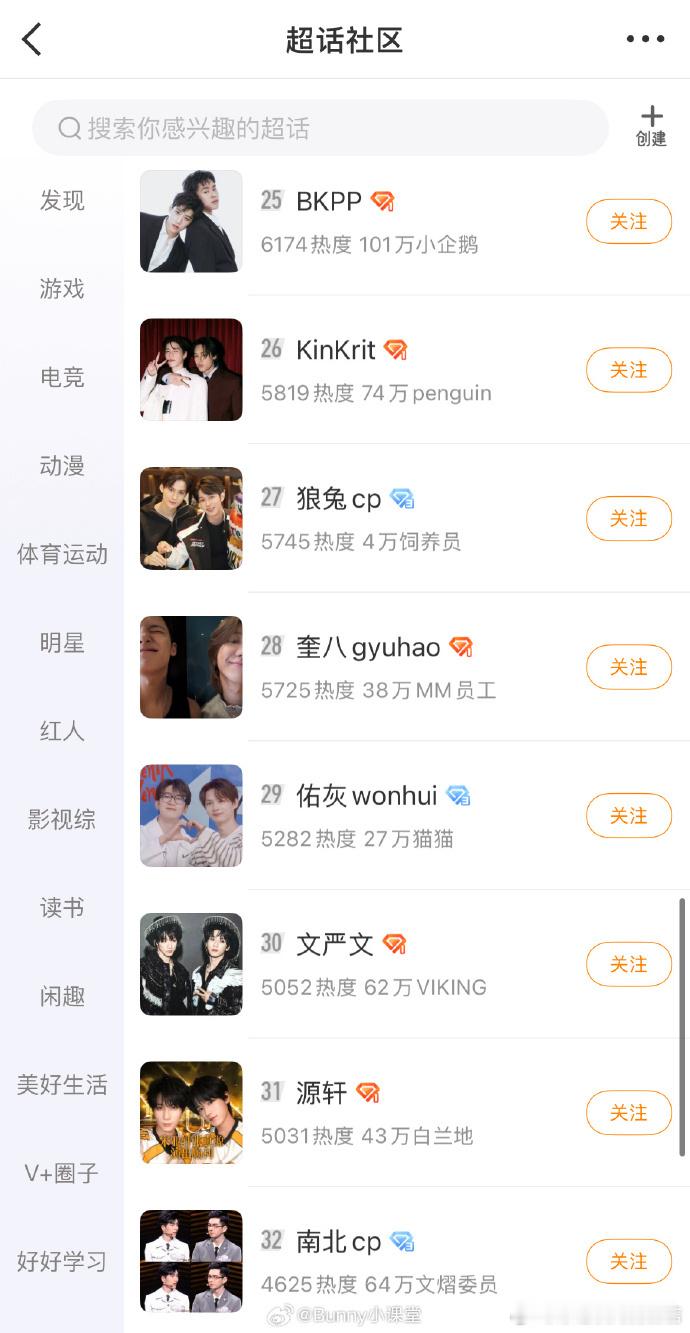Open the three-dot overflow menu
This screenshot has width=690, height=1333.
click(x=645, y=39)
